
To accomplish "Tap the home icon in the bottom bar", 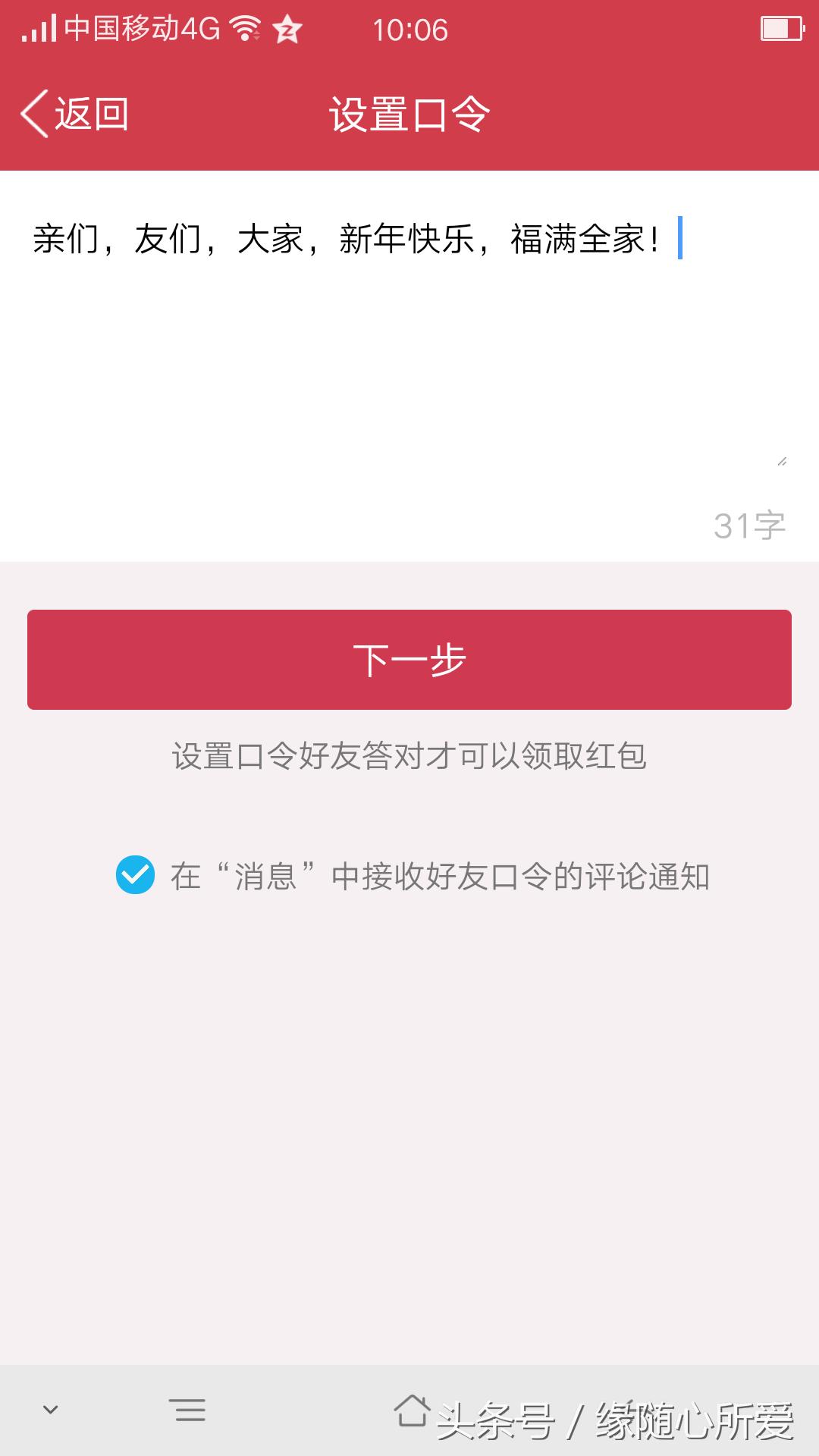I will pyautogui.click(x=413, y=1407).
